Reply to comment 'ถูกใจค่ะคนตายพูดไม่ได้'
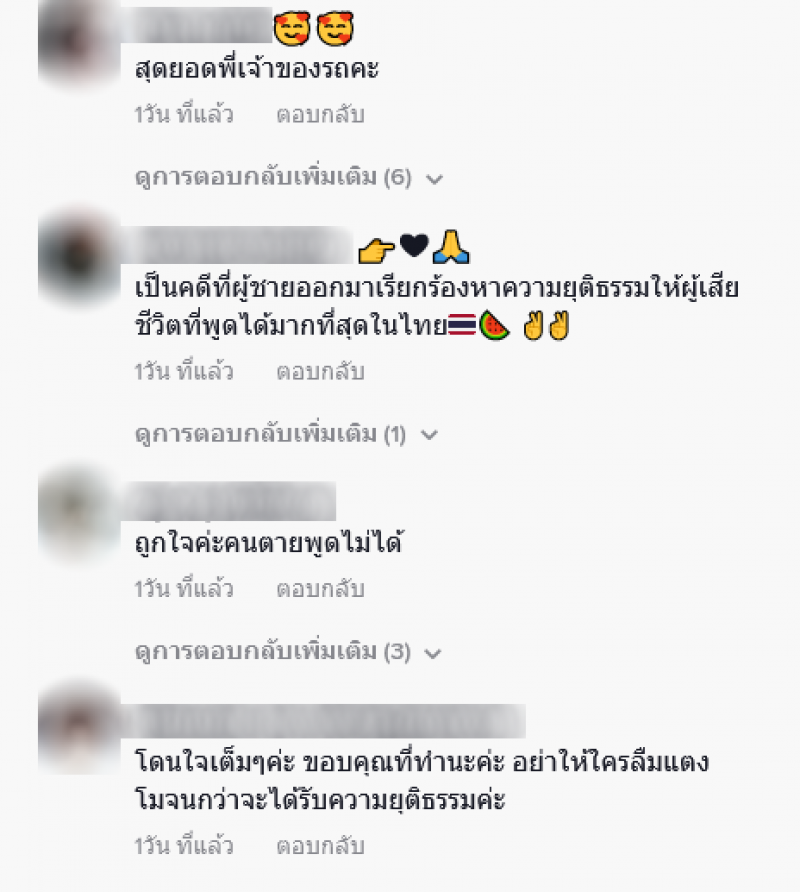800x892 pixels. coord(320,589)
